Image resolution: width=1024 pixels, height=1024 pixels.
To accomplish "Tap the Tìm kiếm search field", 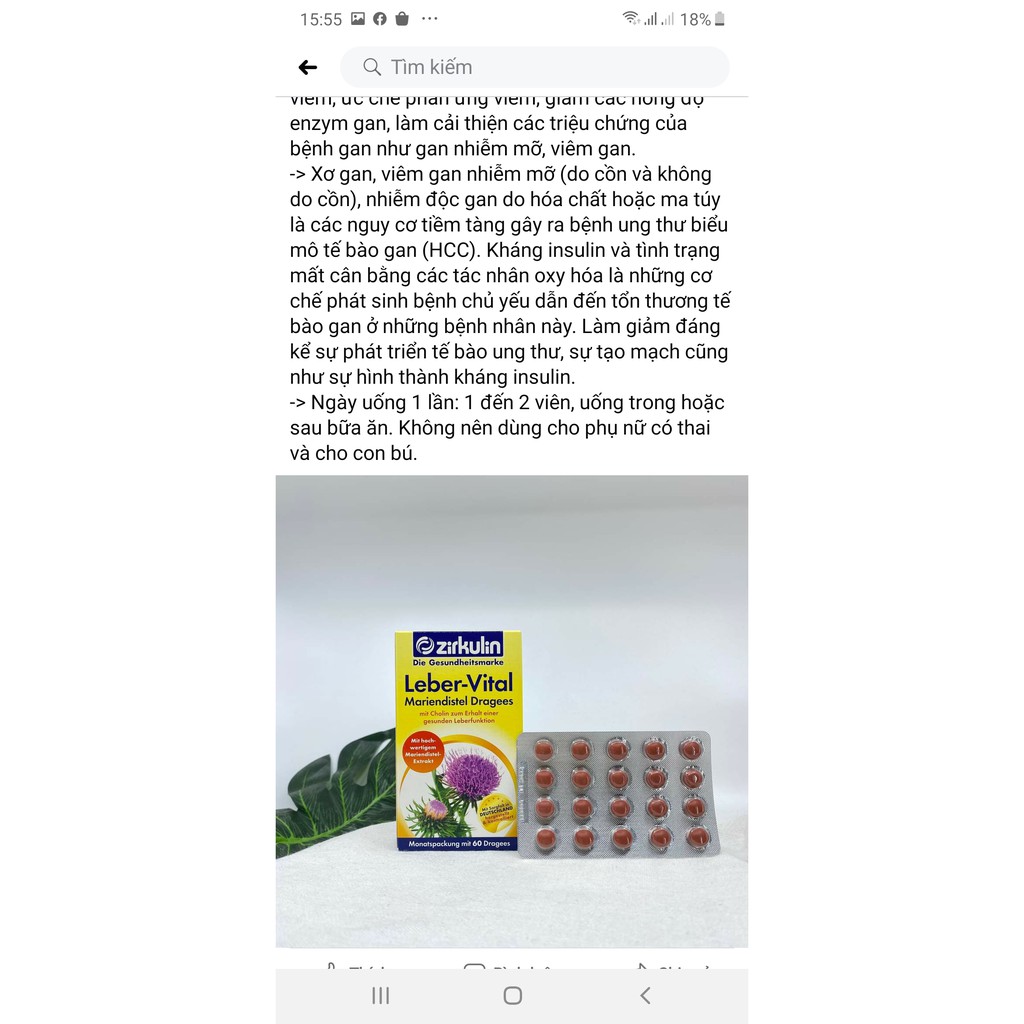I will [x=534, y=67].
